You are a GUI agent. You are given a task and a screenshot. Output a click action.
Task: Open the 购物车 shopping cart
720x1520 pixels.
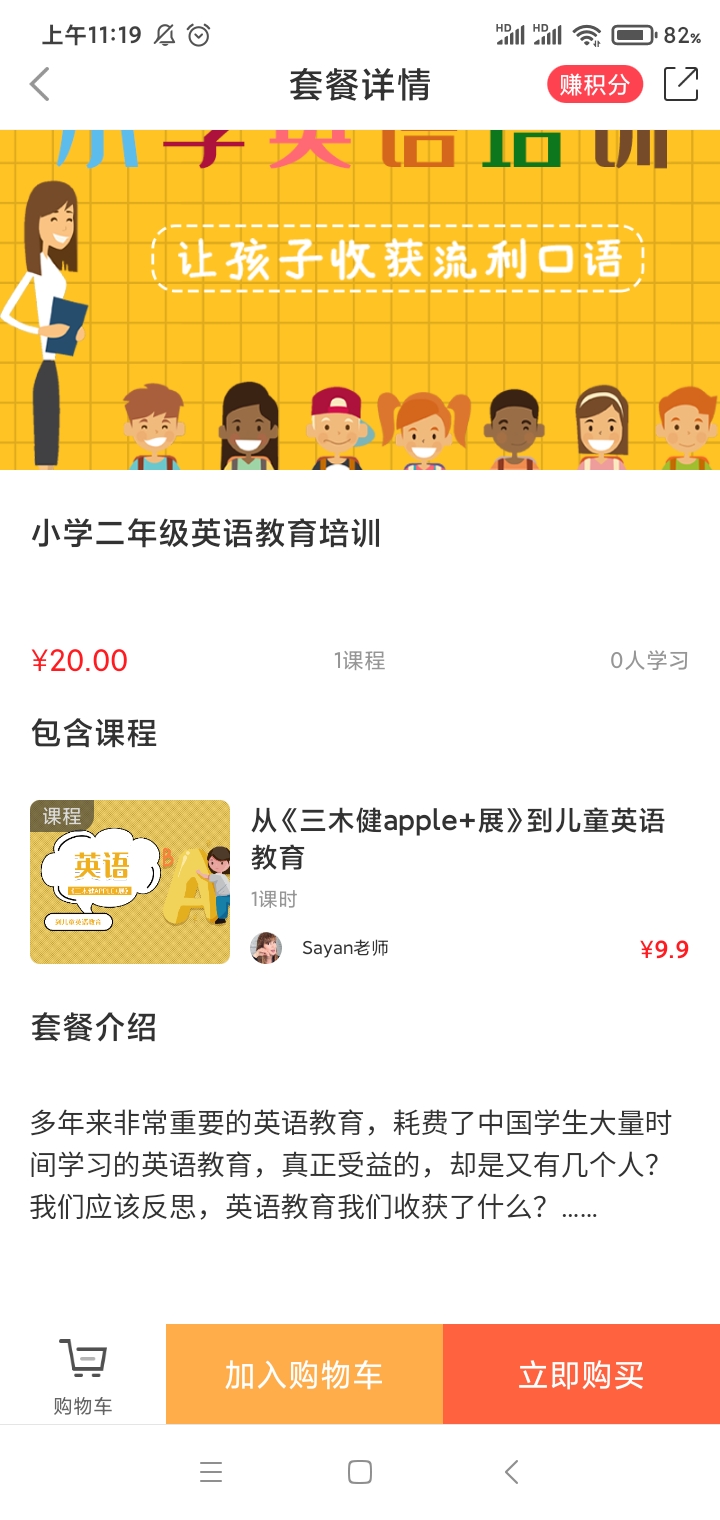pos(83,1376)
